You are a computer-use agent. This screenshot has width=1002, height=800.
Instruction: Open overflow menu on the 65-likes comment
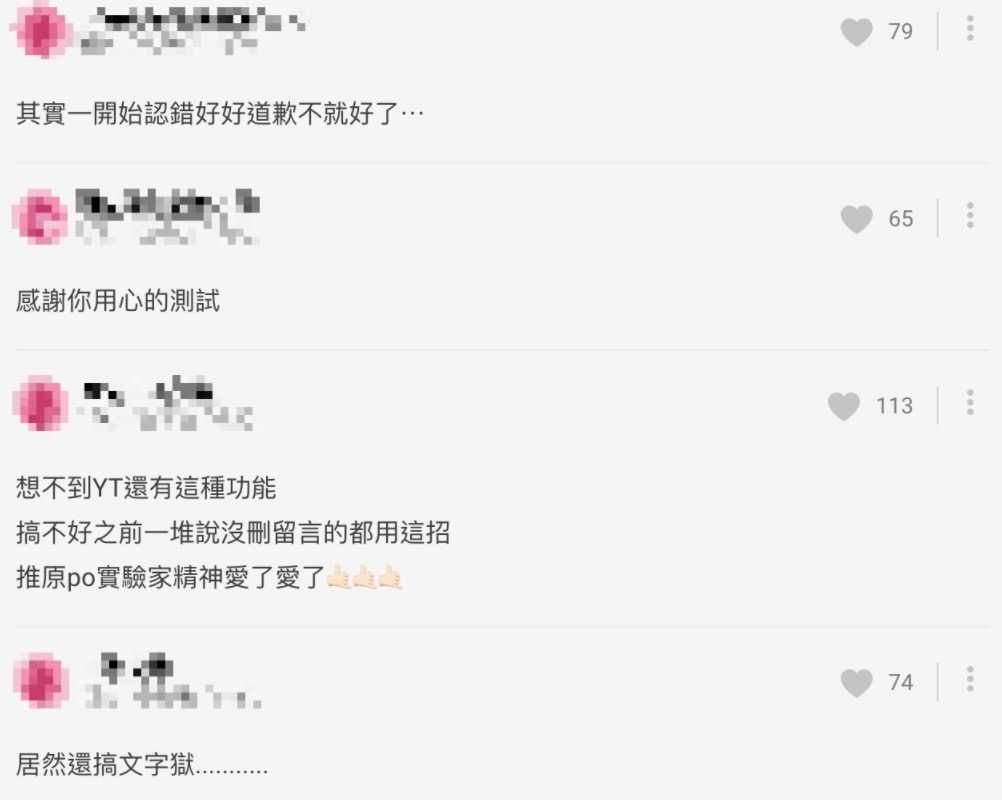[970, 216]
